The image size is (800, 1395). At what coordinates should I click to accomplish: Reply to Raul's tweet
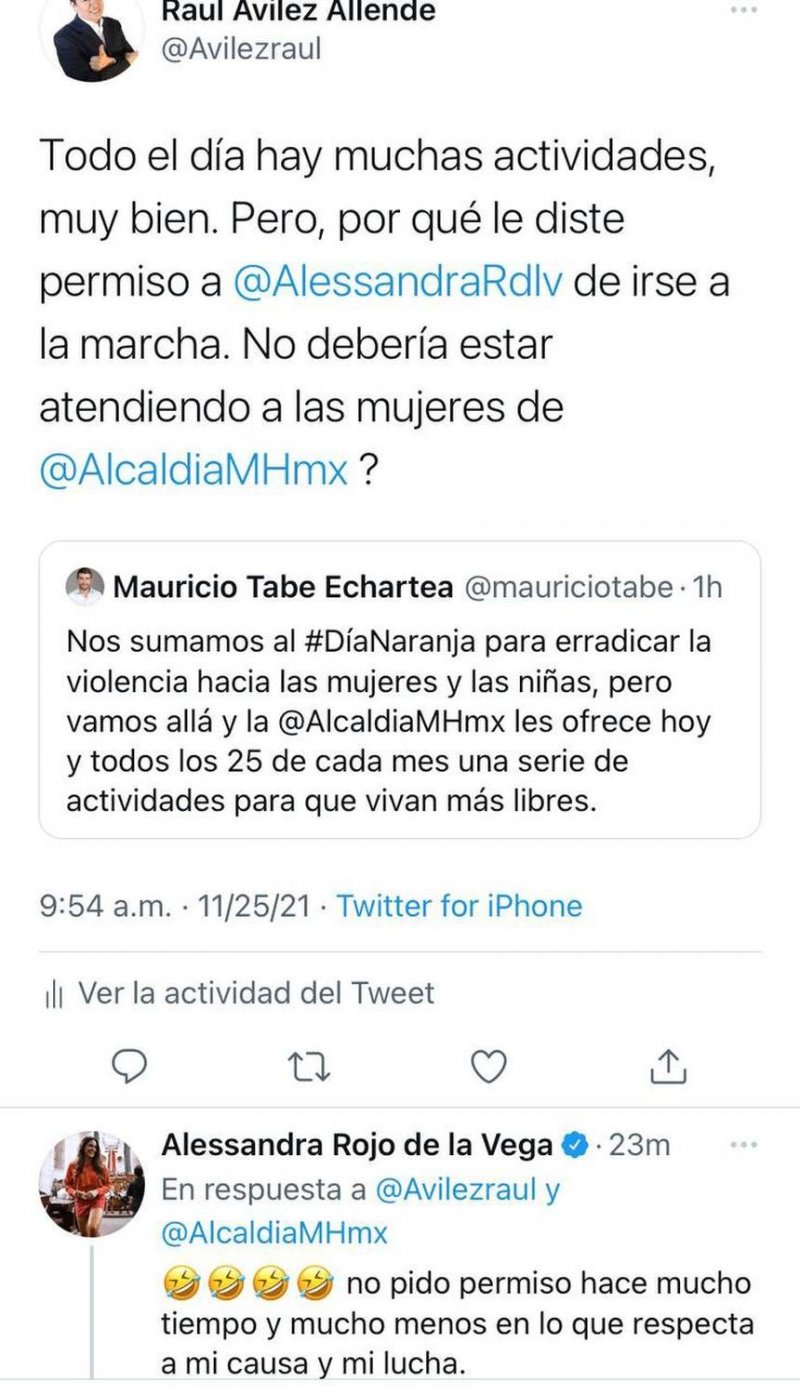tap(128, 1069)
